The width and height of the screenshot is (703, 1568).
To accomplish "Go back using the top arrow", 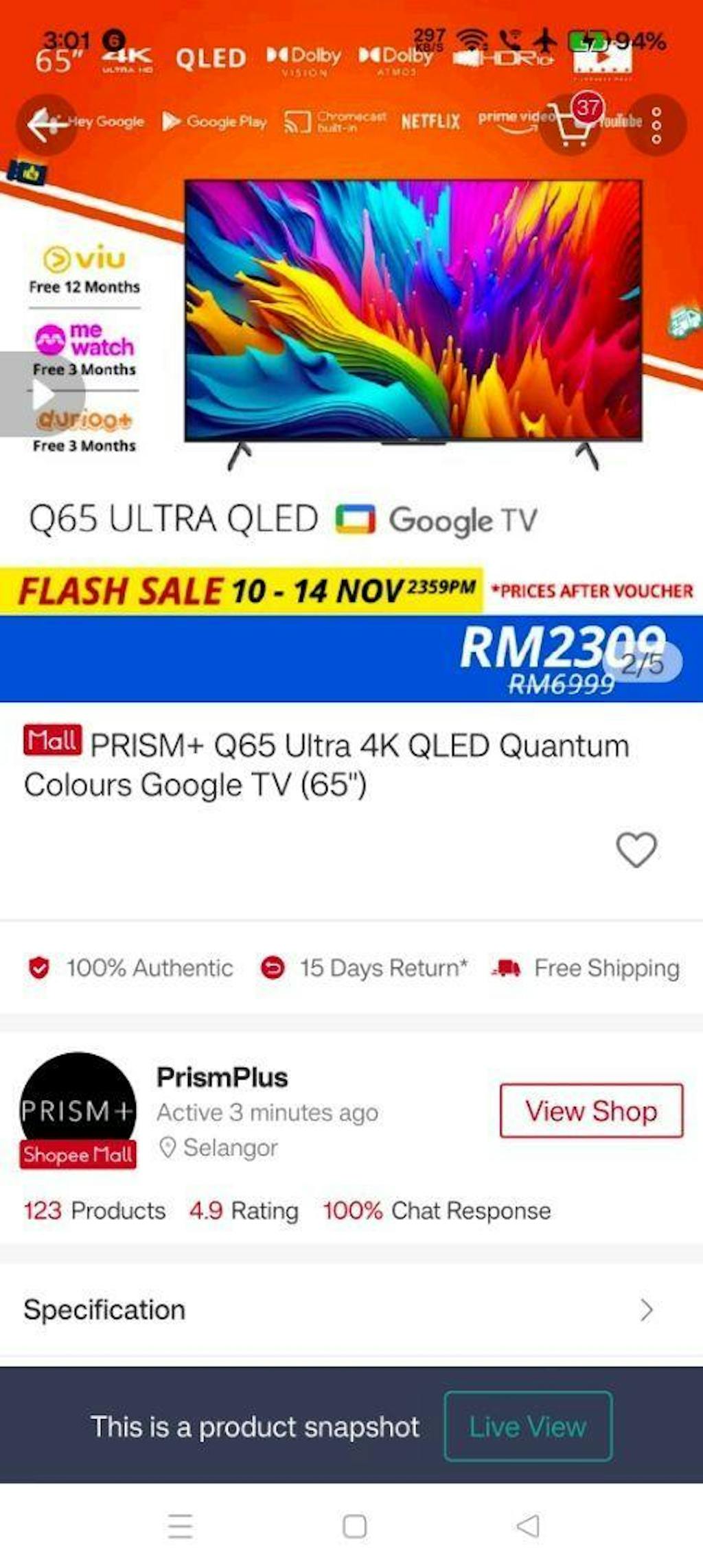I will 46,125.
